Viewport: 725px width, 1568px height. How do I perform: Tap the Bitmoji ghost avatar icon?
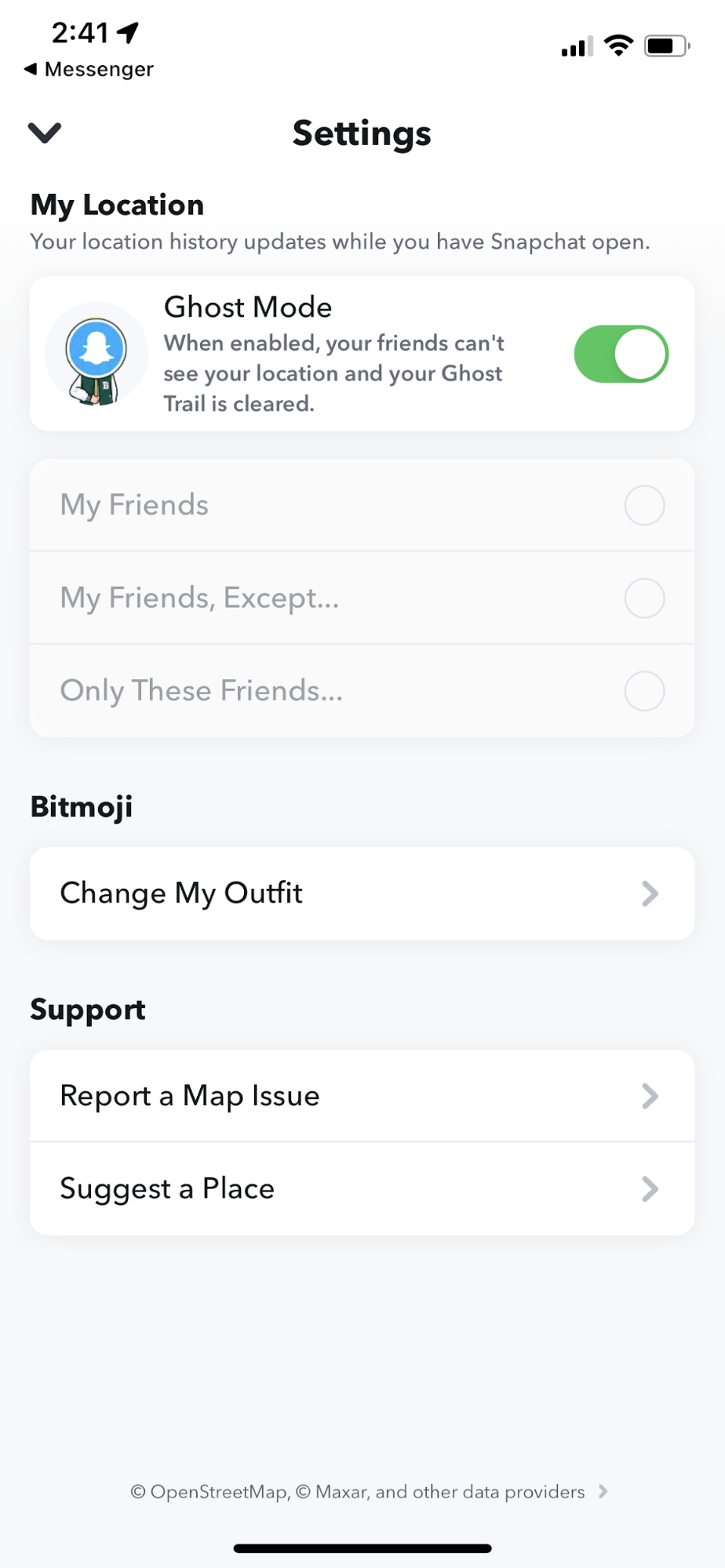coord(96,354)
